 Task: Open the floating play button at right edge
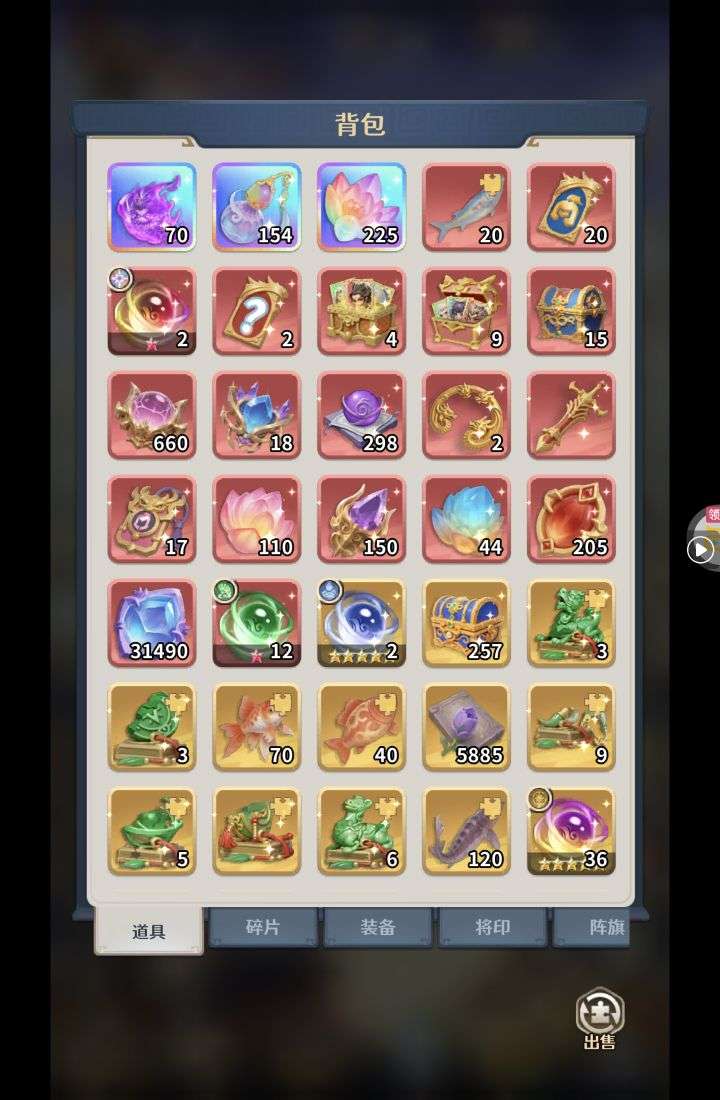click(701, 548)
